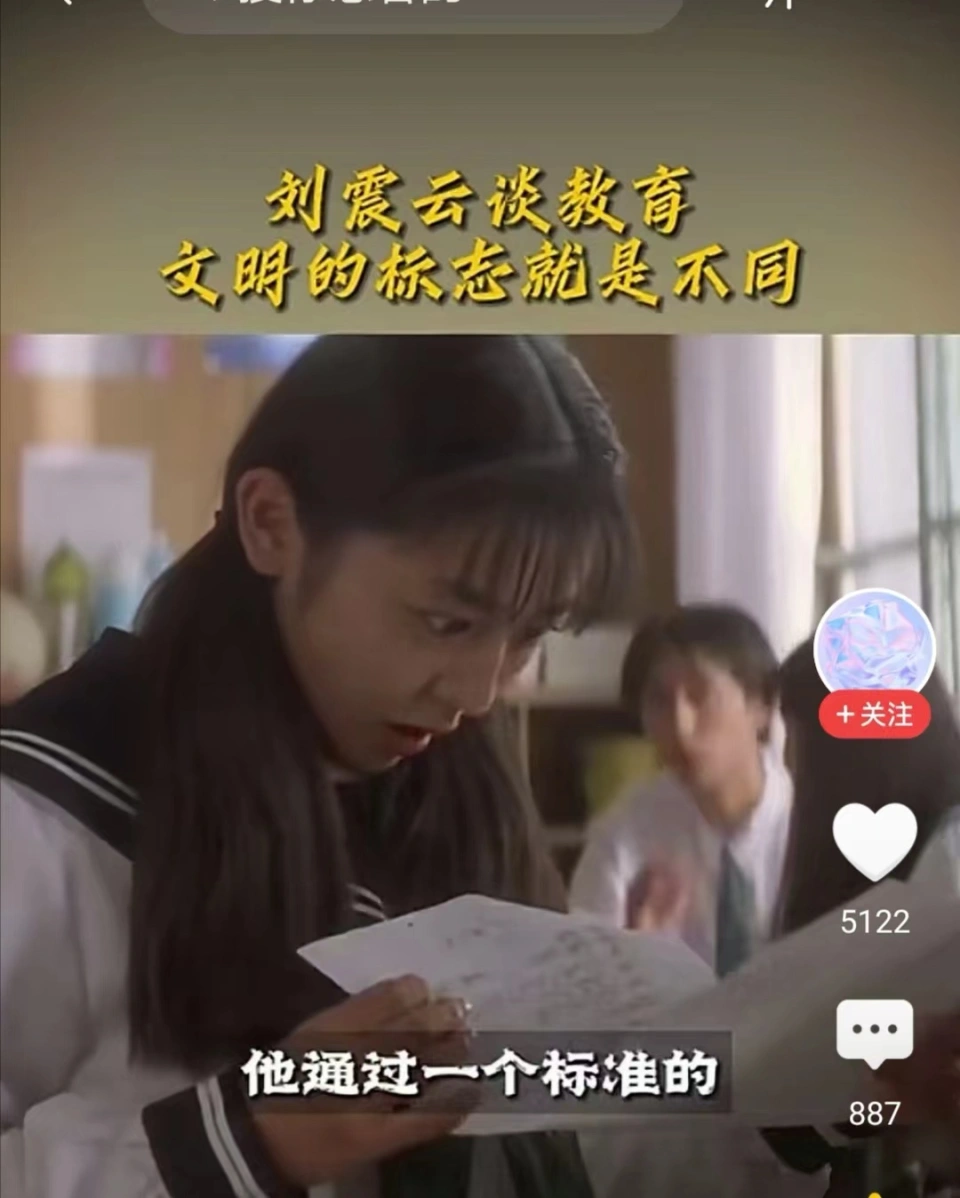This screenshot has width=960, height=1198.
Task: Like this video with the heart icon
Action: coord(874,842)
